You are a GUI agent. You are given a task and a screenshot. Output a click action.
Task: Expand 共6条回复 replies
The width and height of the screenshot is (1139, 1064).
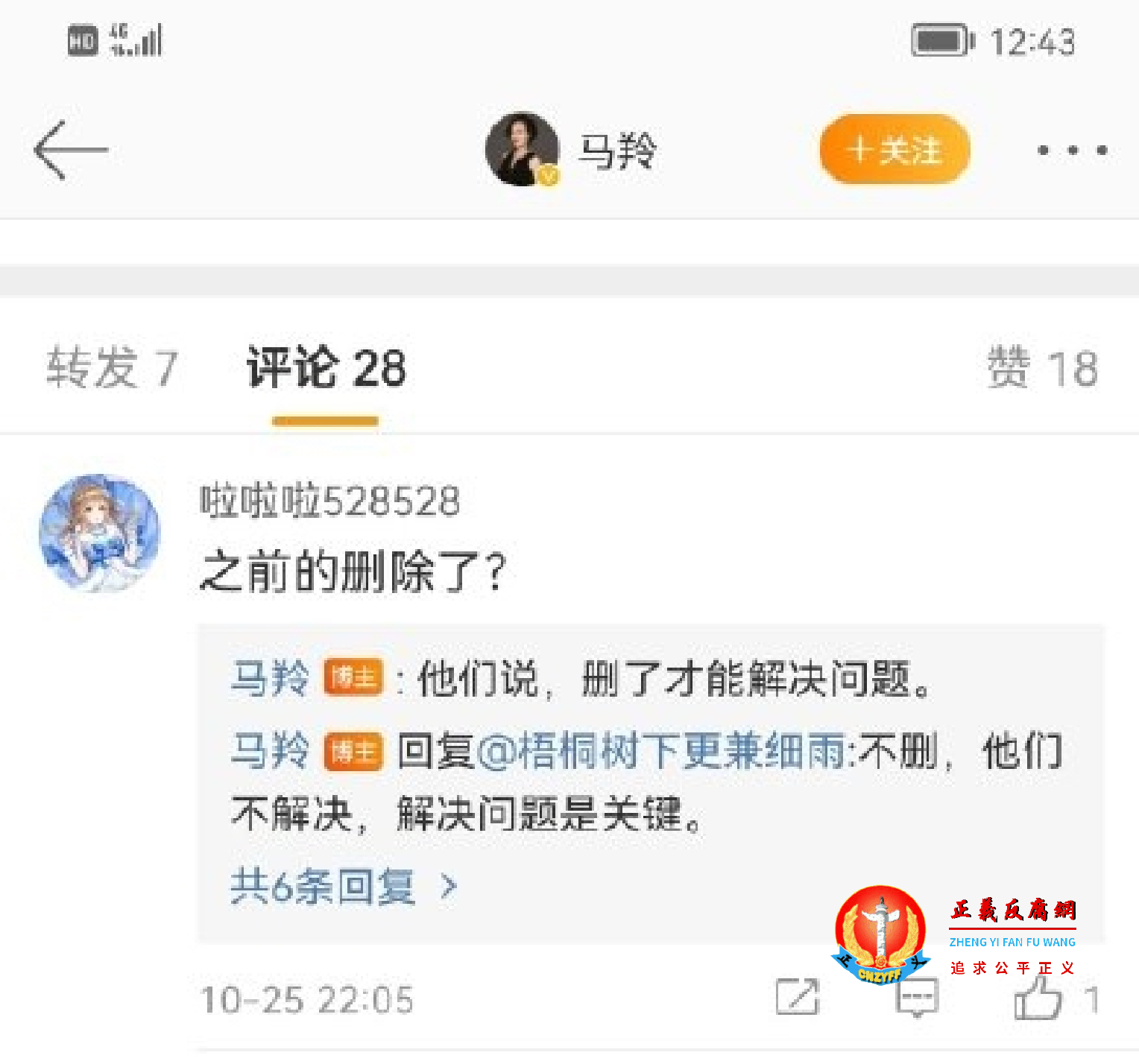click(x=343, y=887)
